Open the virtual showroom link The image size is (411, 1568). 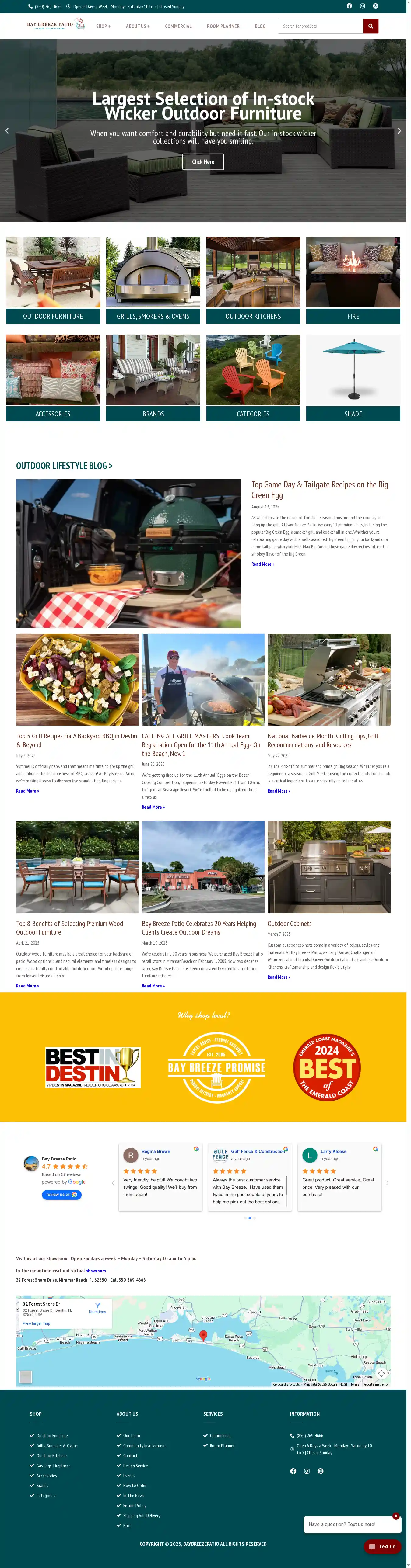(96, 1271)
